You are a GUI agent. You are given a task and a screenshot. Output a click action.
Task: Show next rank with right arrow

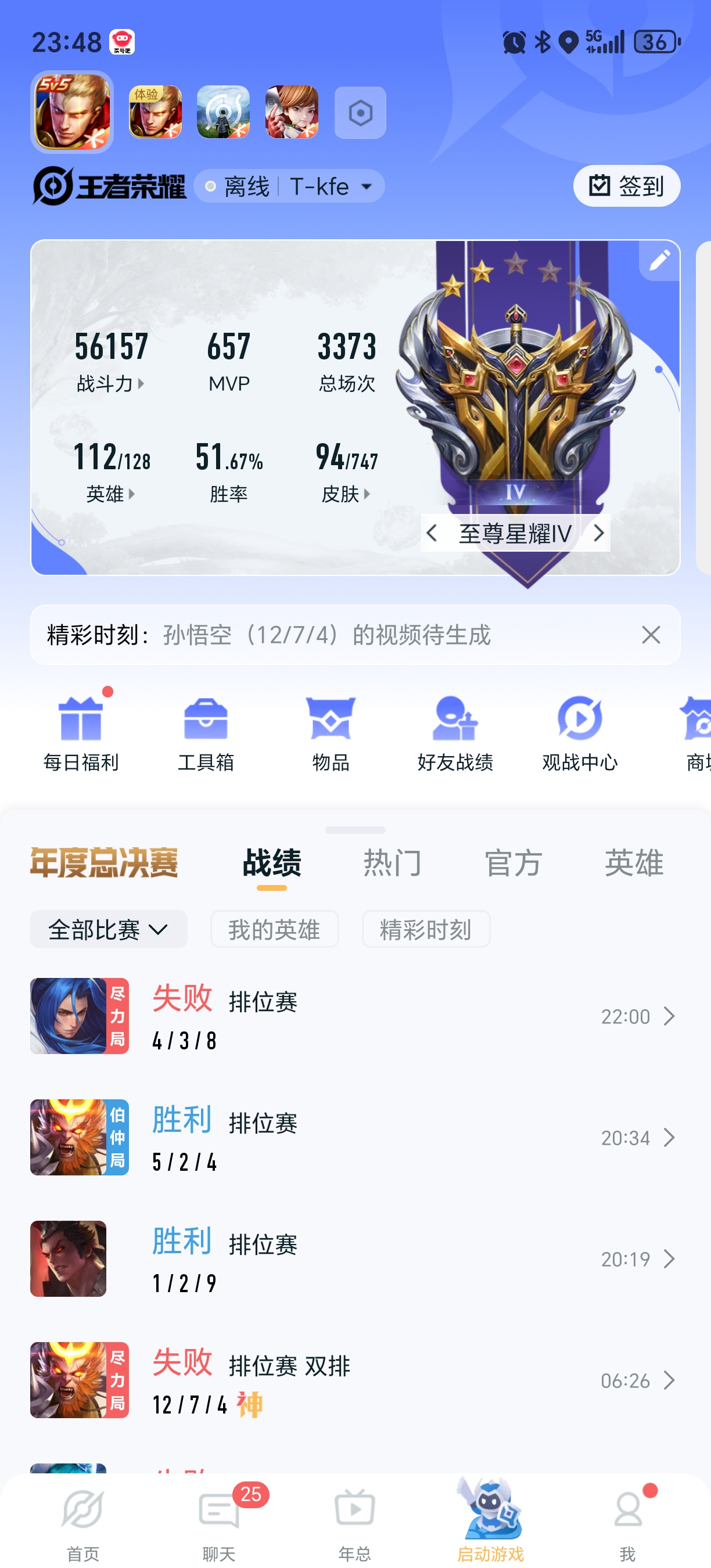(598, 533)
